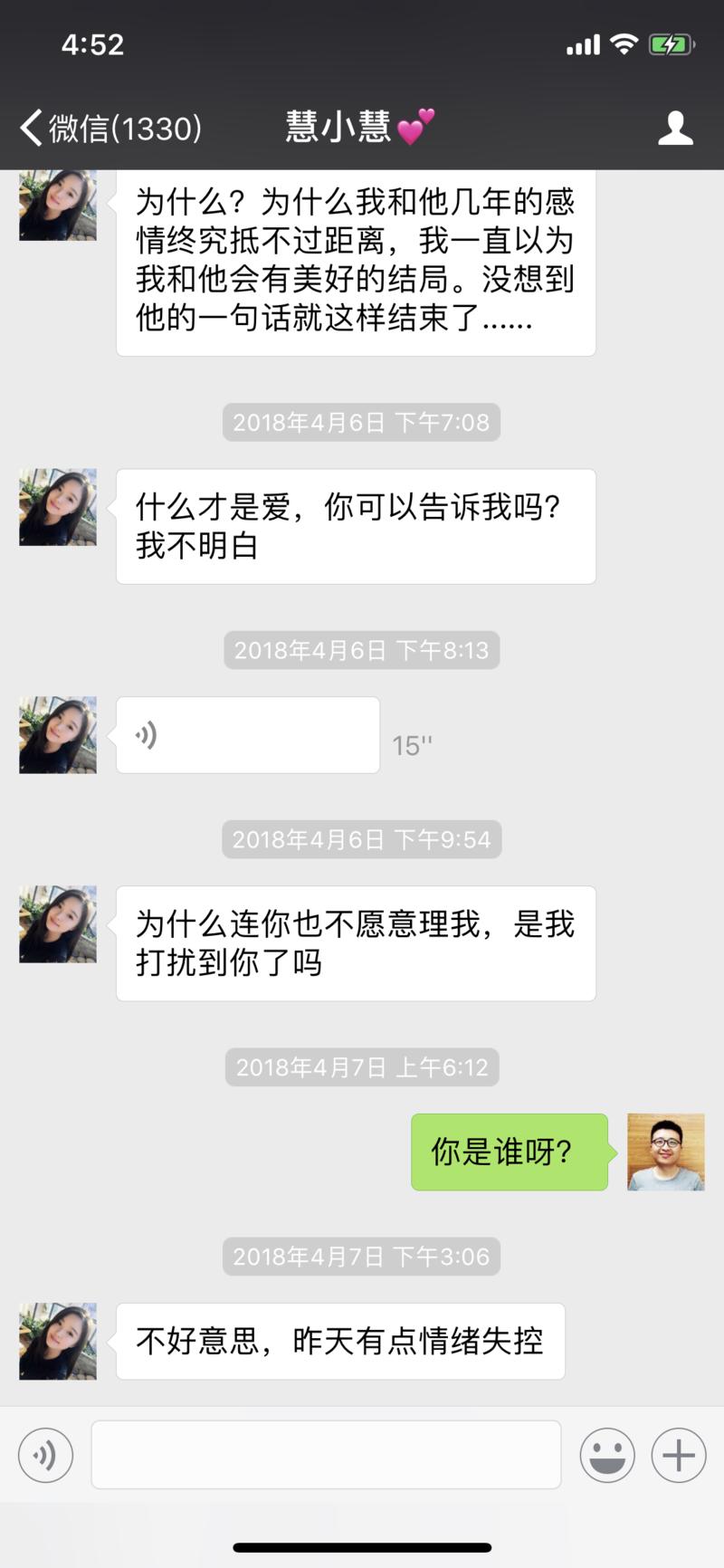Select the message 为什么连你也不愿意理我
Screen dimensions: 724x1568
coord(355,943)
